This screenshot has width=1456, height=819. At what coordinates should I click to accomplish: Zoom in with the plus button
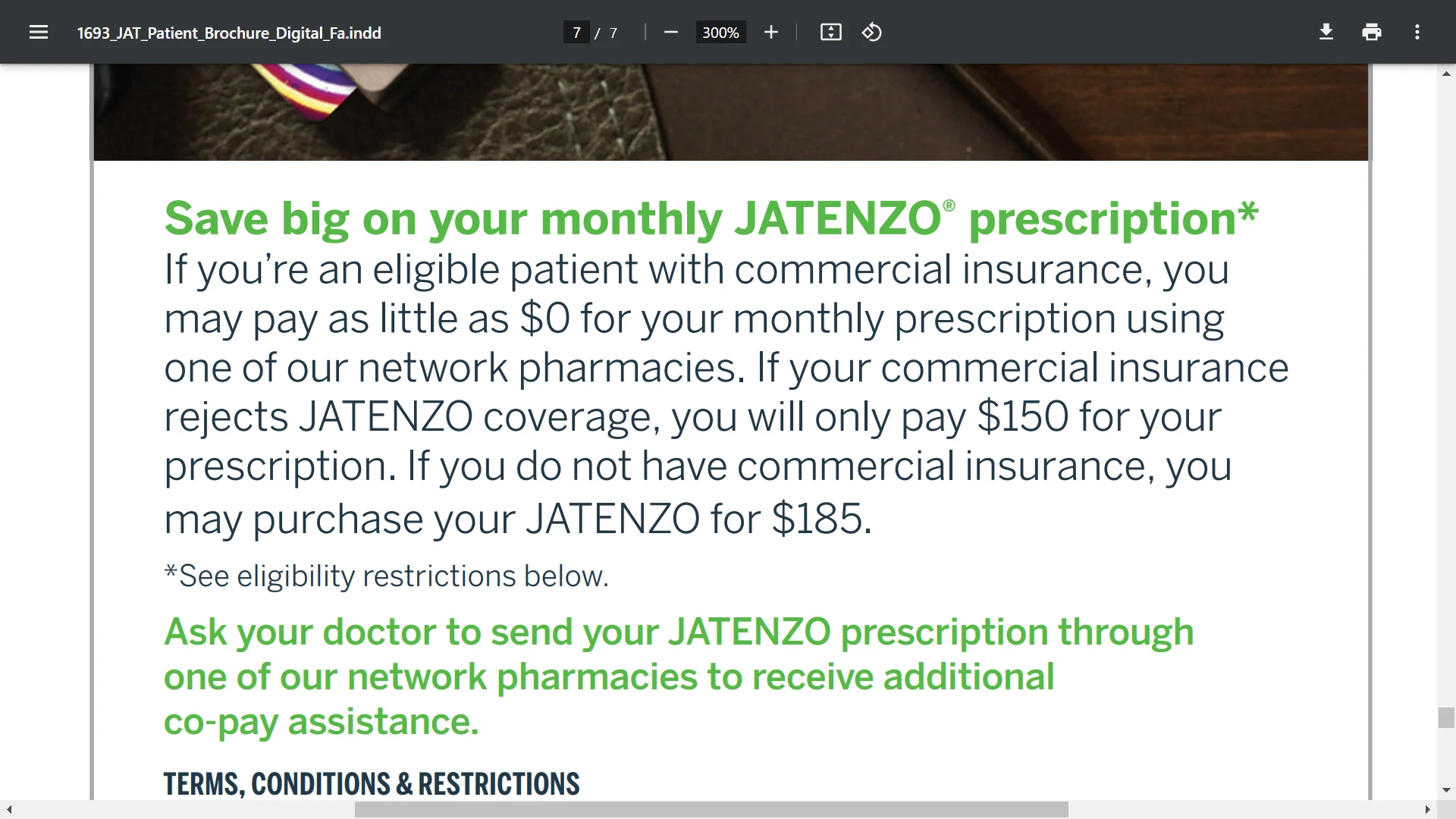[771, 33]
